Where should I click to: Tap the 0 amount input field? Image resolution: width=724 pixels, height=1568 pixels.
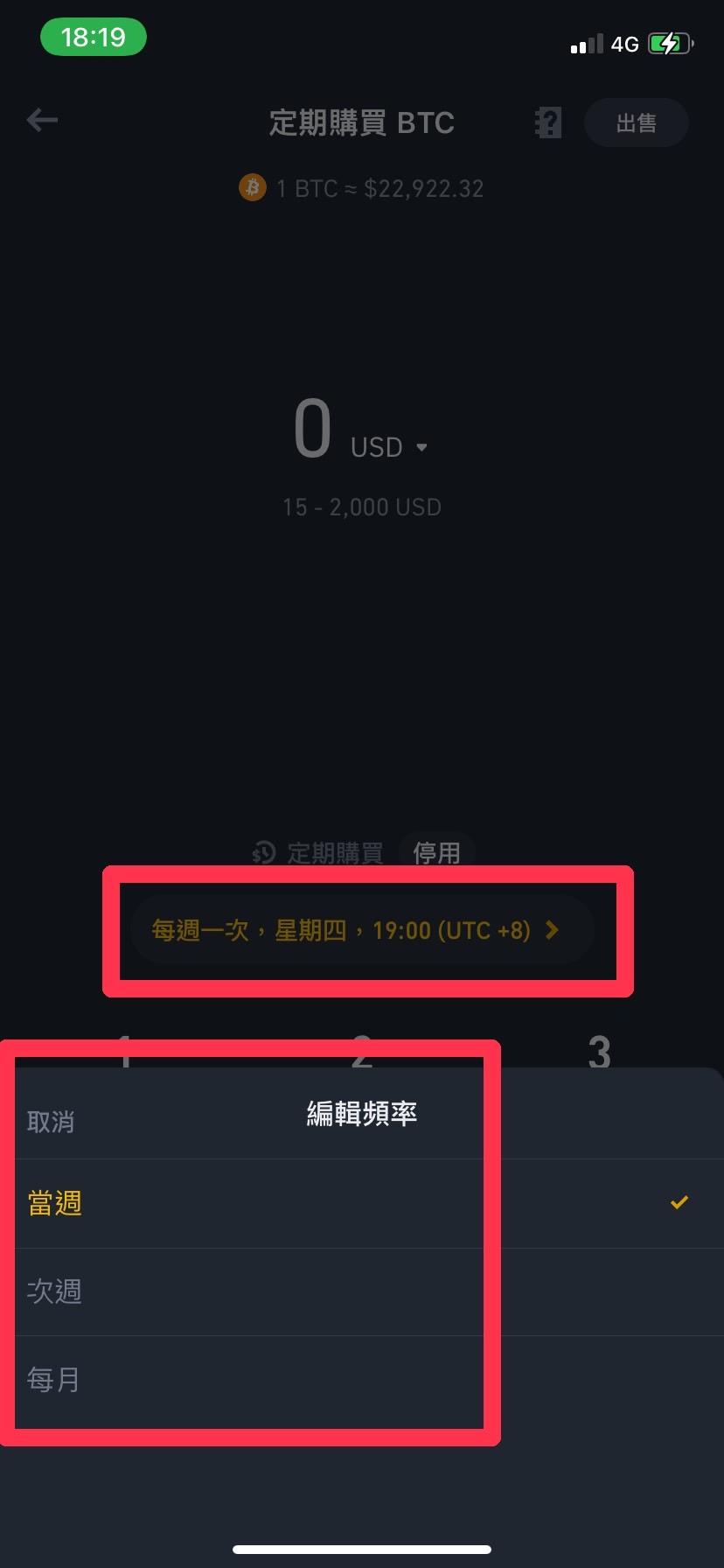313,427
